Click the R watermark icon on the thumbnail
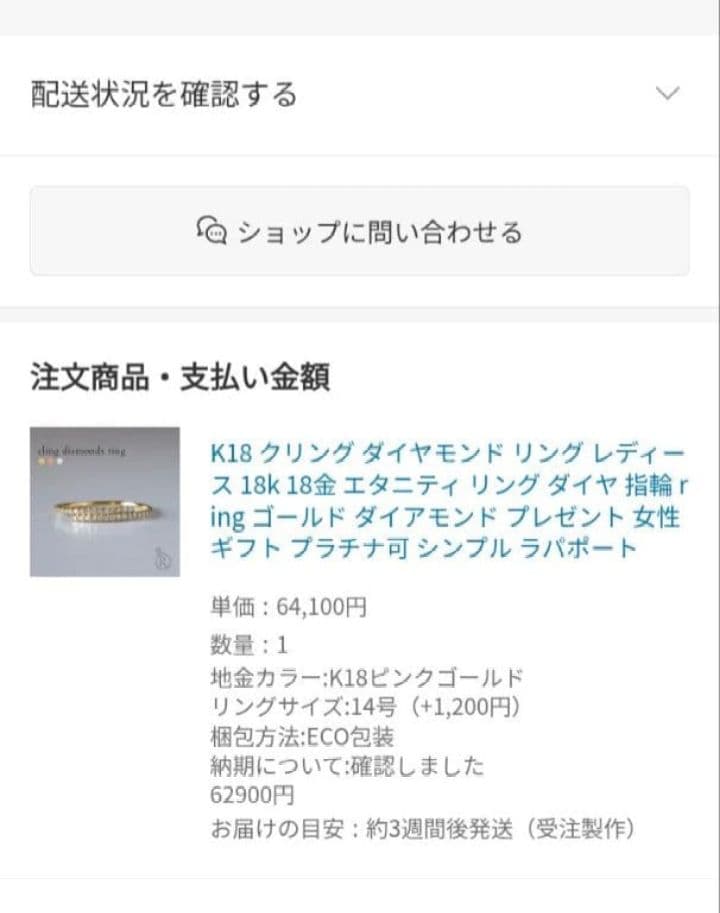 click(160, 557)
